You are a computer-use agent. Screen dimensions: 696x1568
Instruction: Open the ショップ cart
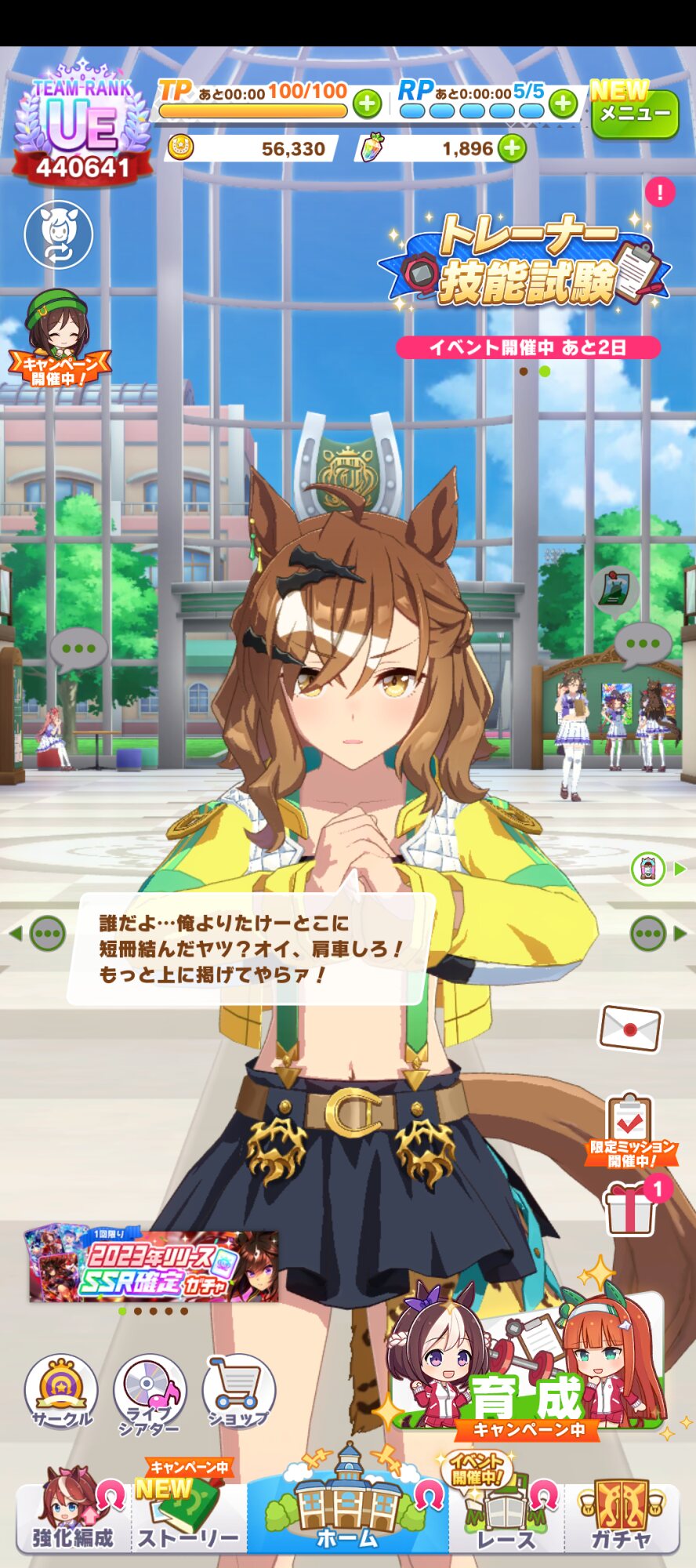[x=238, y=1392]
